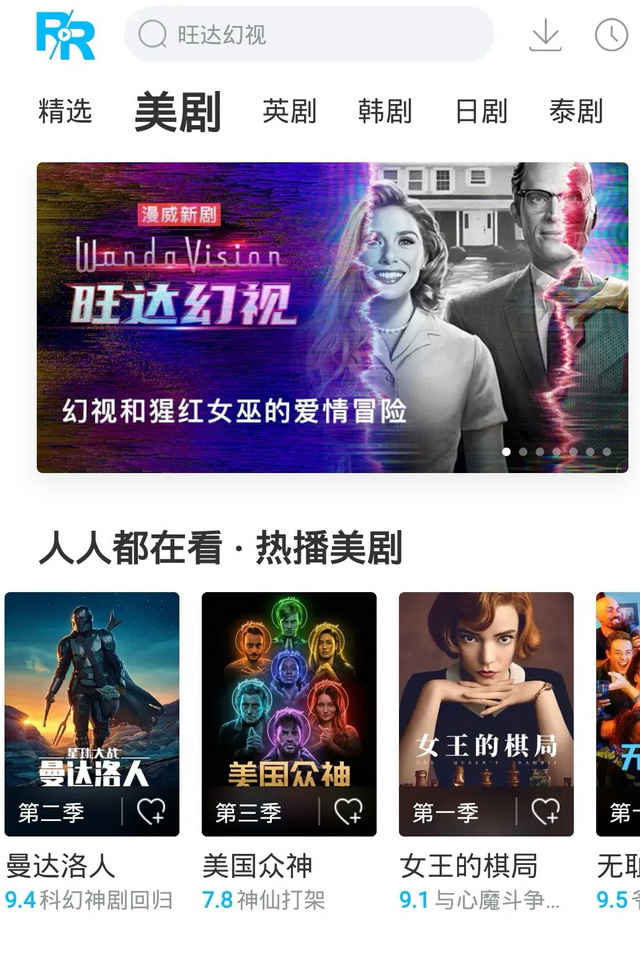640x975 pixels.
Task: Tap the search box showing 旺达幻视
Action: pos(308,35)
